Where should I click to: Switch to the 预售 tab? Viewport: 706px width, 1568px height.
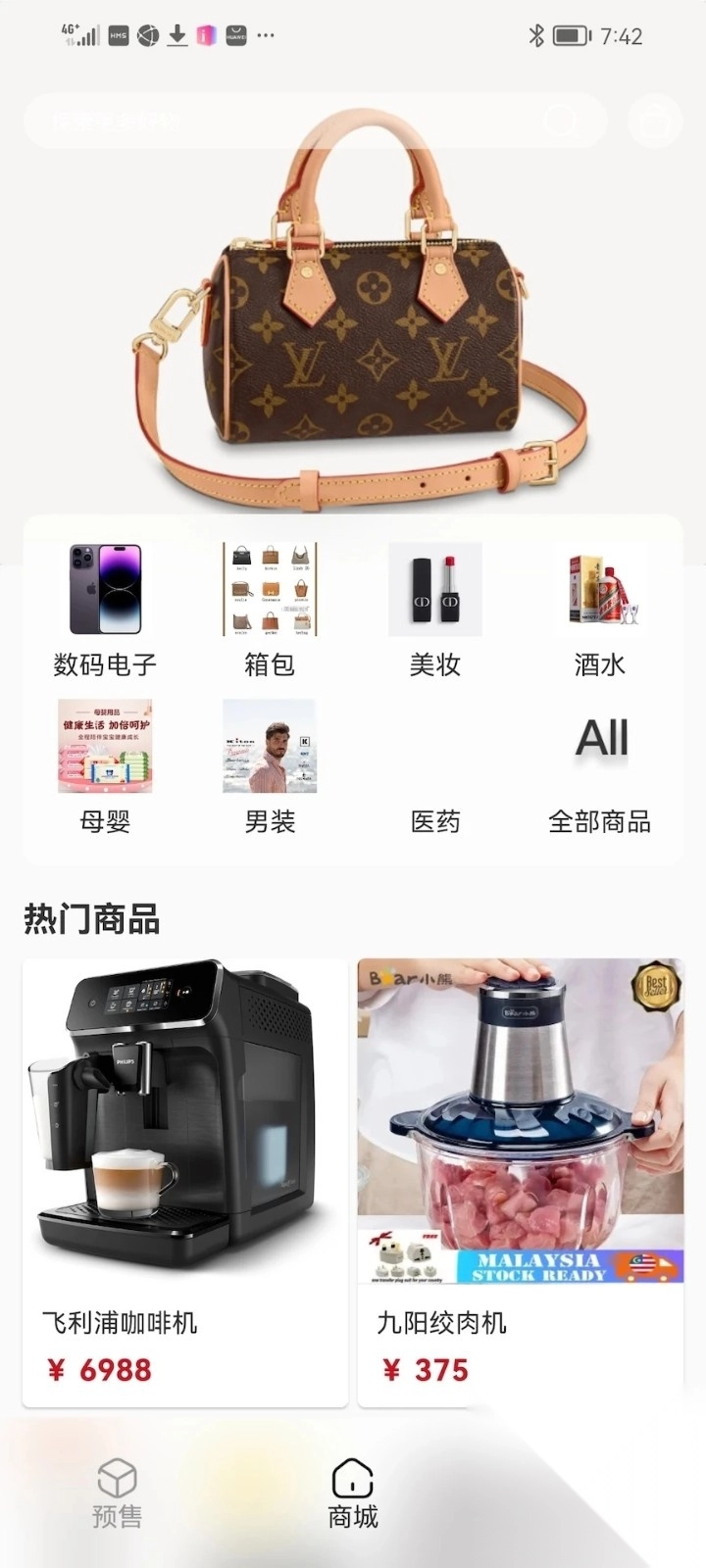[118, 1493]
